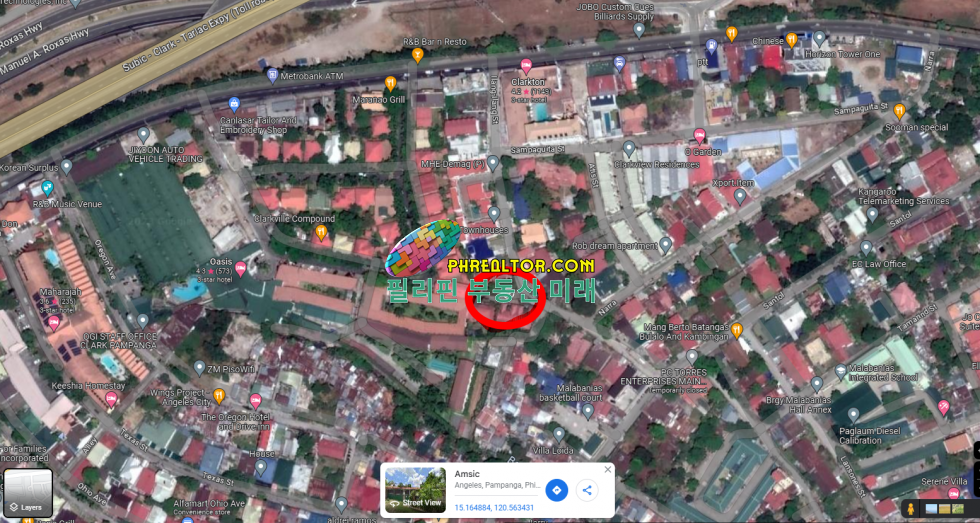Open coordinates link 15.164884, 120.563431
Viewport: 980px width, 523px height.
(x=494, y=507)
